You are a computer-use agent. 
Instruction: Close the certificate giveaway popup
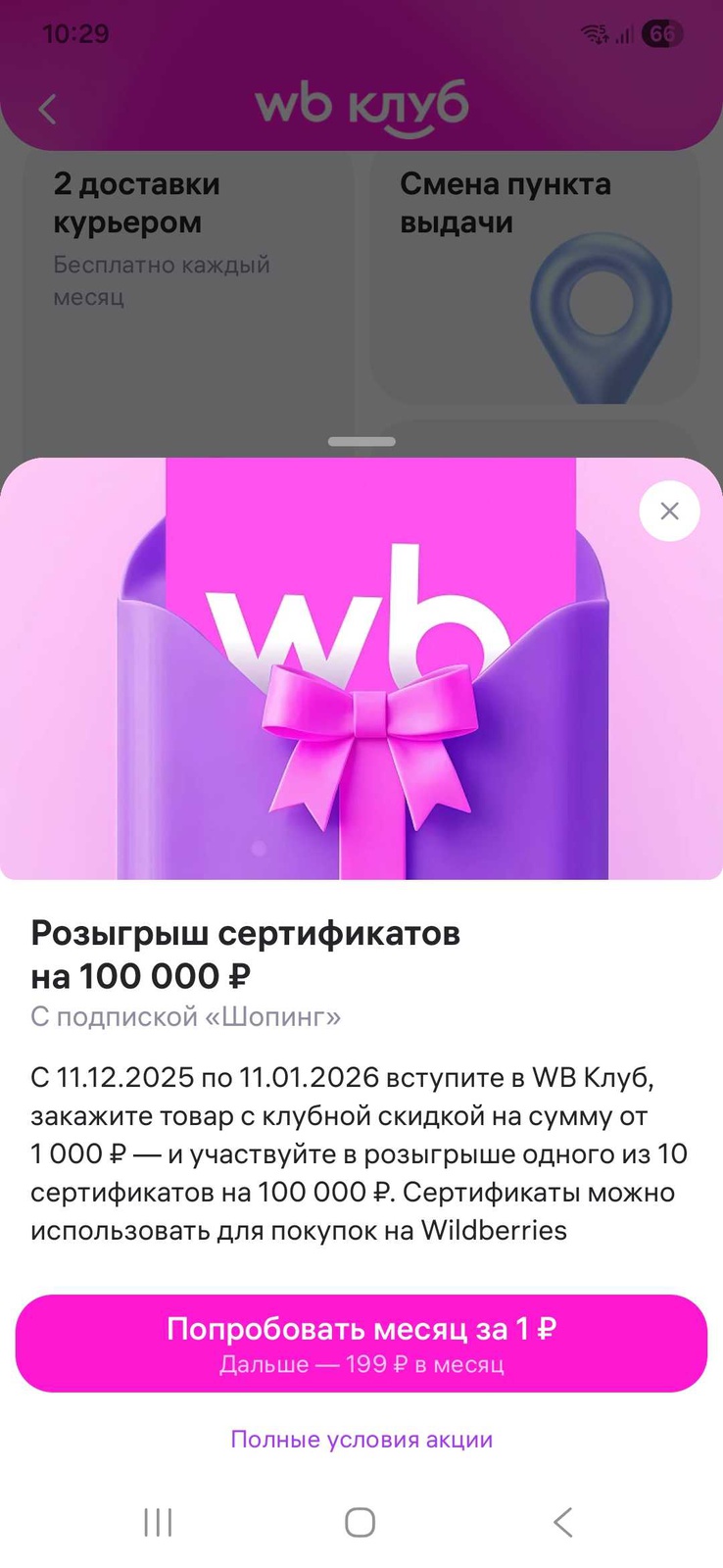(669, 511)
